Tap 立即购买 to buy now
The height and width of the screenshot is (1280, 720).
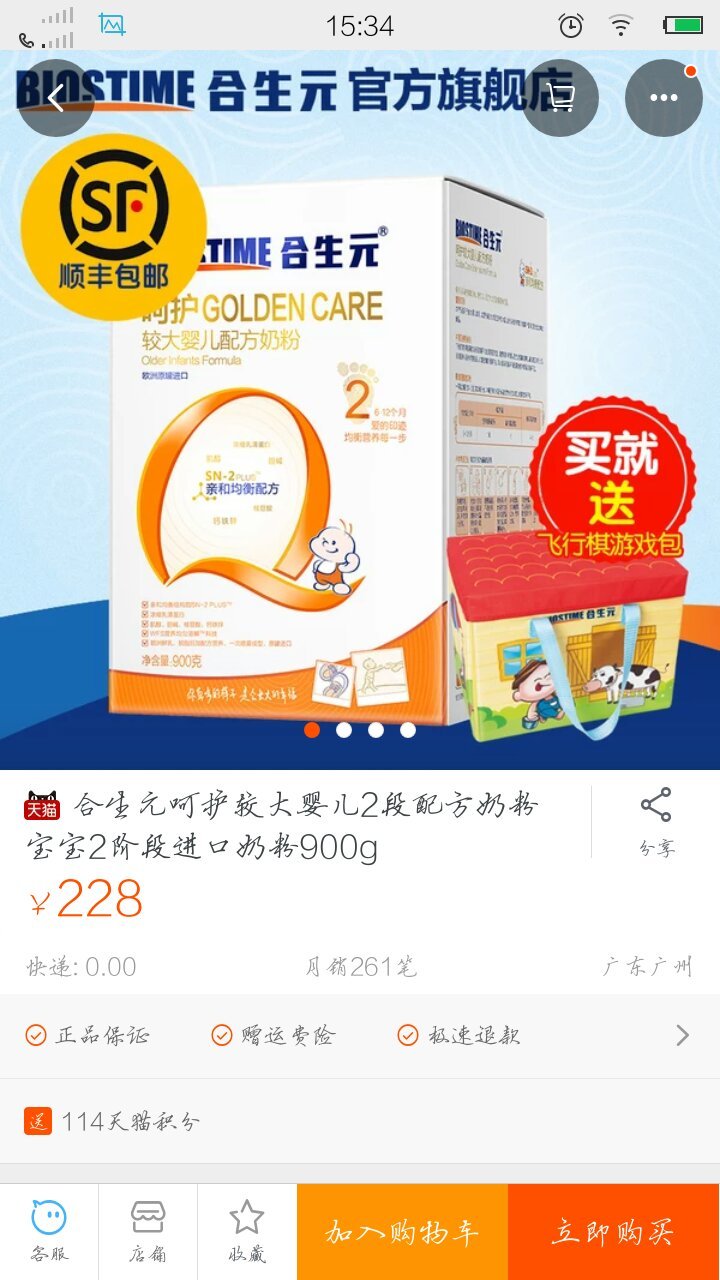(x=613, y=1232)
